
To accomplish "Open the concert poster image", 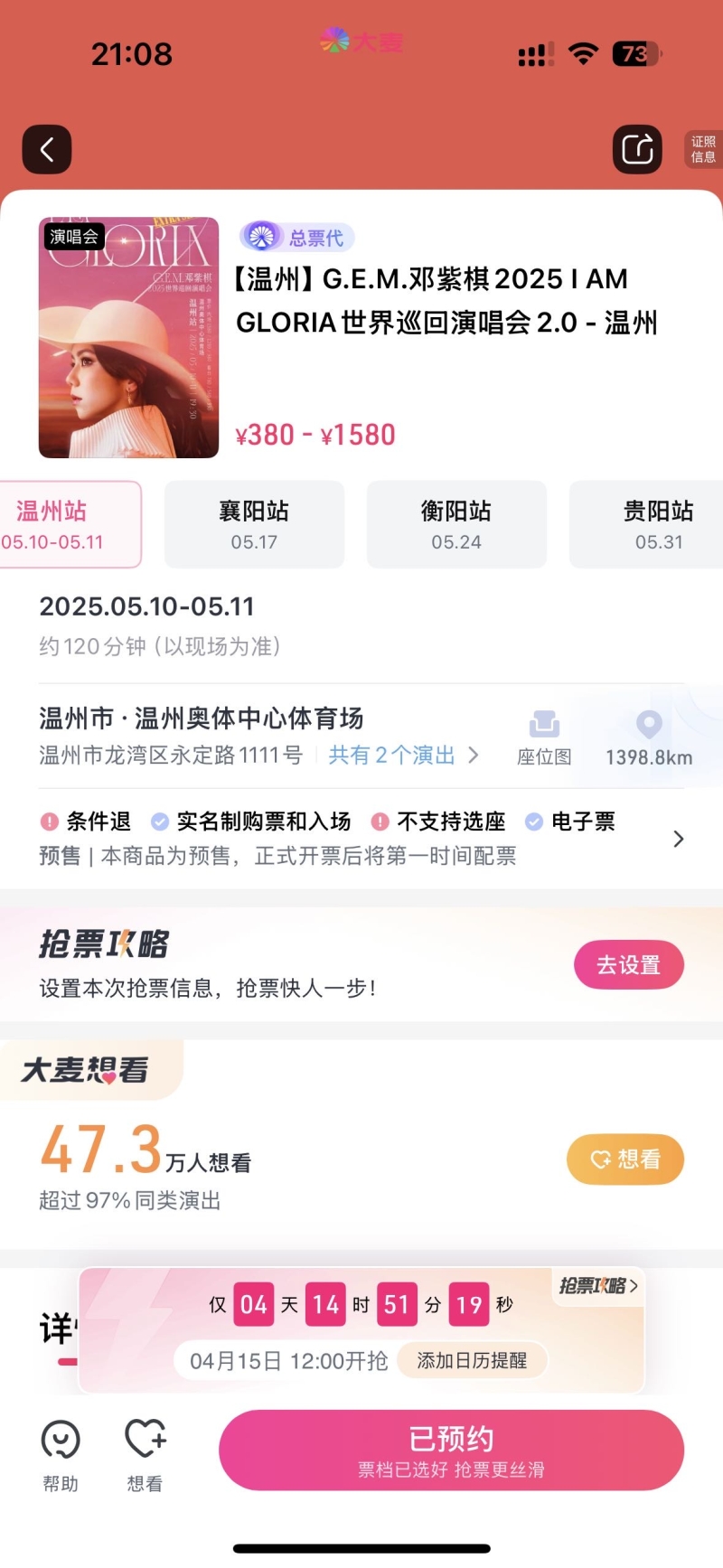I will pos(128,337).
